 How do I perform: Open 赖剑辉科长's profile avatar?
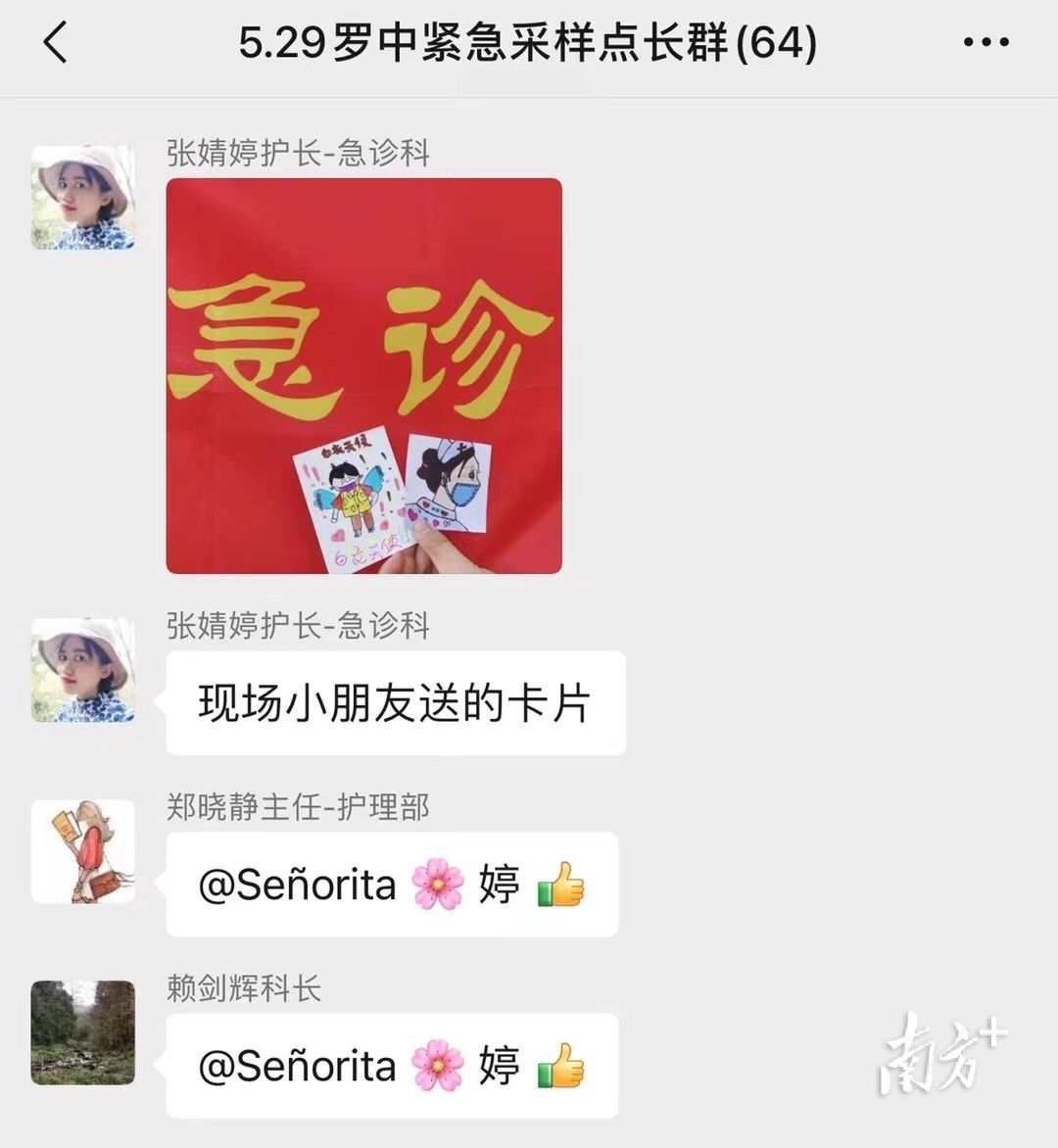pos(83,1032)
